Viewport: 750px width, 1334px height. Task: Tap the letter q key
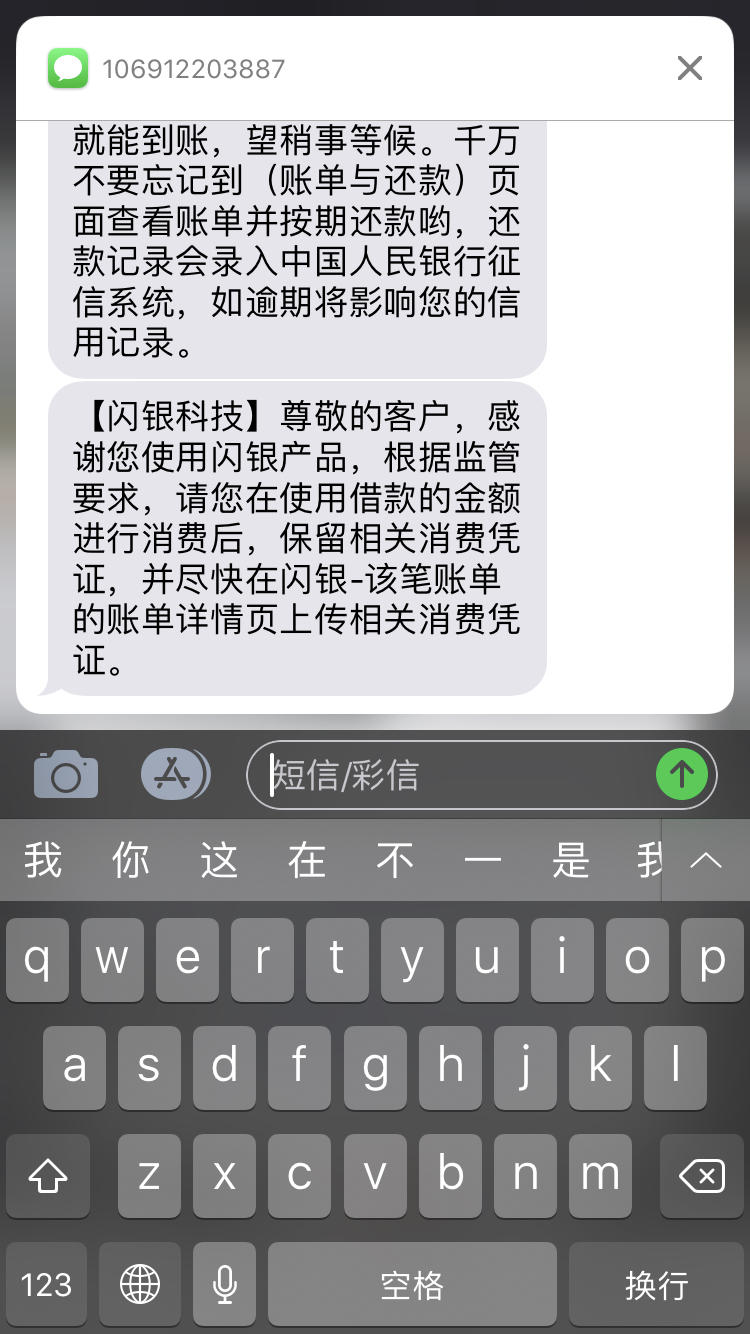(x=37, y=959)
